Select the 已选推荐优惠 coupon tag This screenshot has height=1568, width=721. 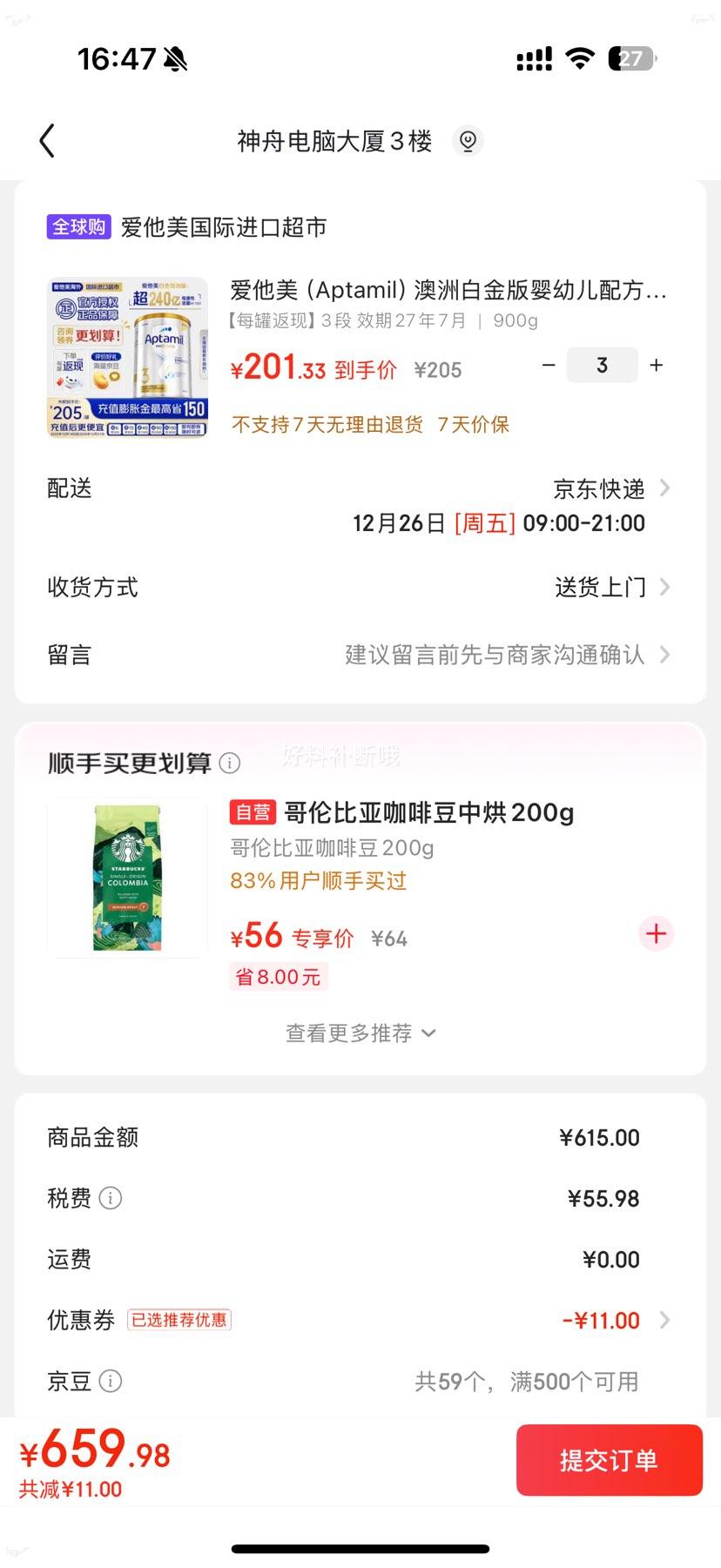point(179,1320)
